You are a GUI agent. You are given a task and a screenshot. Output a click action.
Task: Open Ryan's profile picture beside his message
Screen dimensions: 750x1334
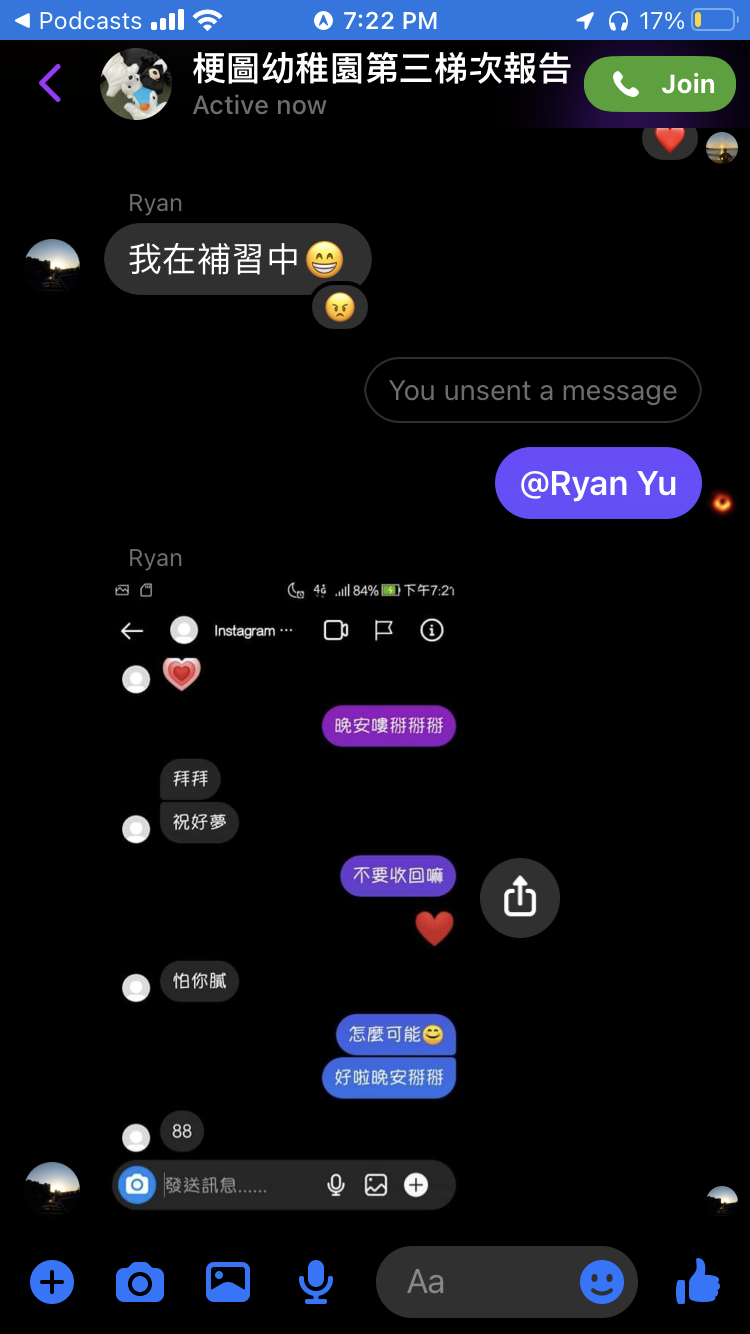point(52,265)
